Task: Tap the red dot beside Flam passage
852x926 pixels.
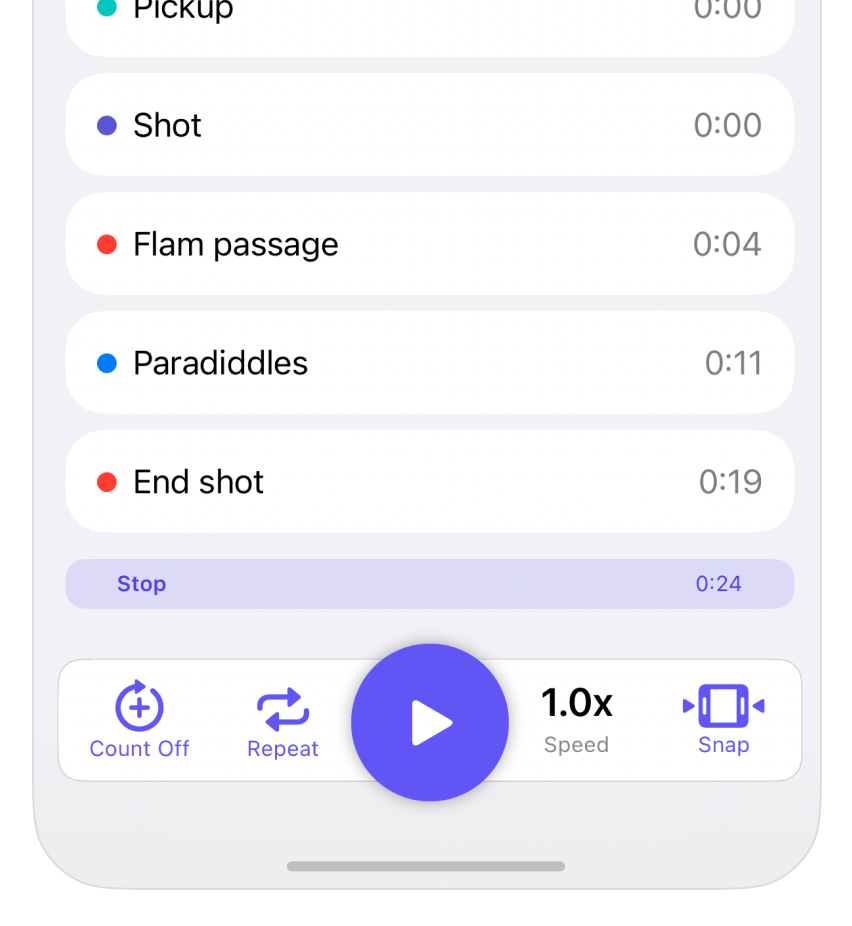Action: (107, 243)
